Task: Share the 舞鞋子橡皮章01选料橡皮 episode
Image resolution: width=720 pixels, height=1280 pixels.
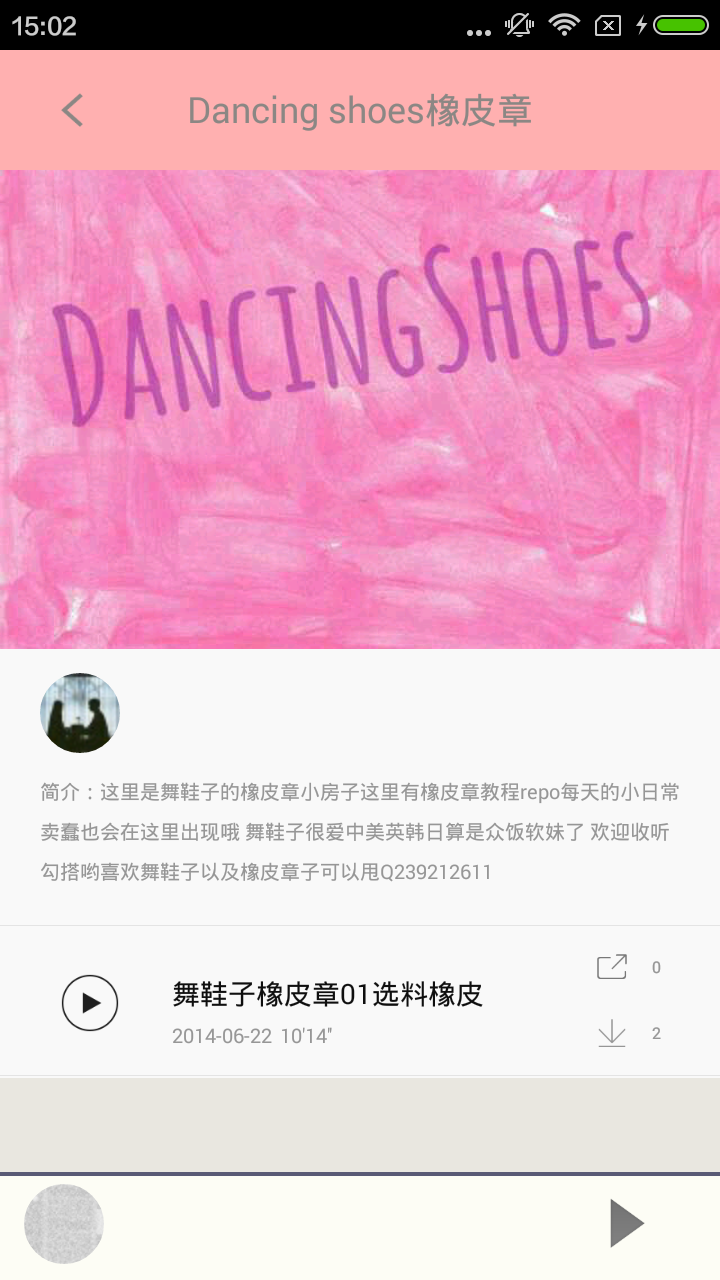Action: click(x=612, y=967)
